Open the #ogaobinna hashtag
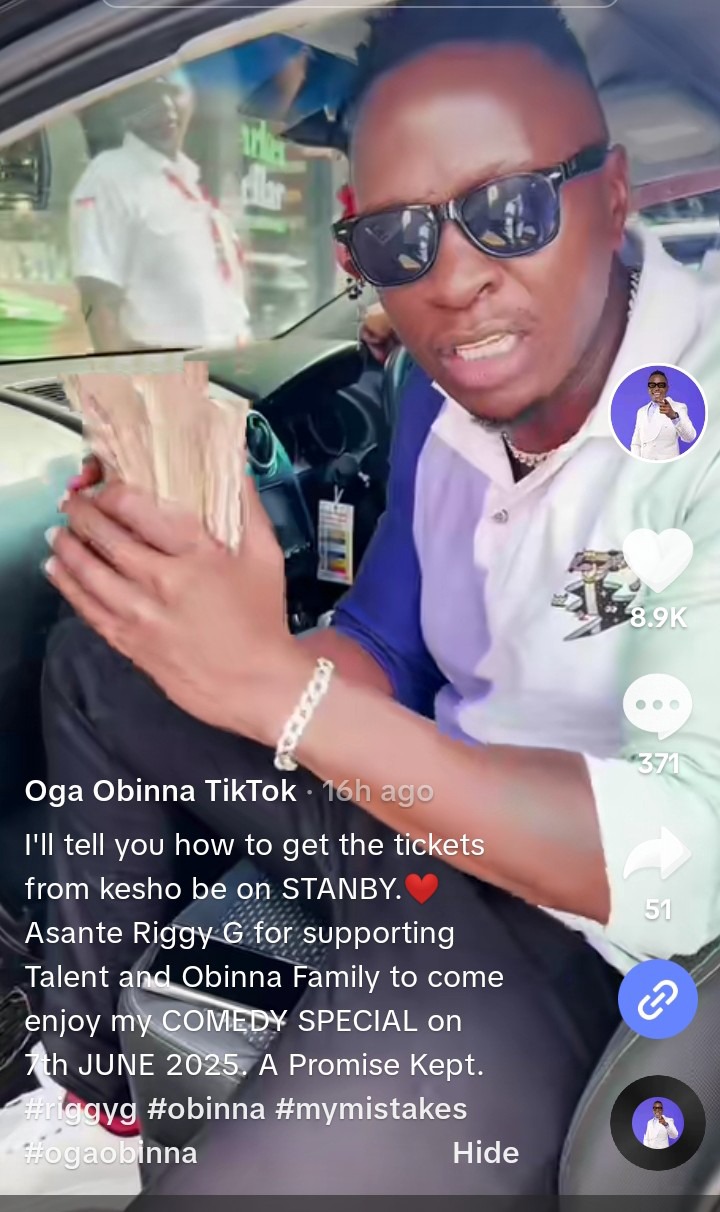 click(x=111, y=1153)
